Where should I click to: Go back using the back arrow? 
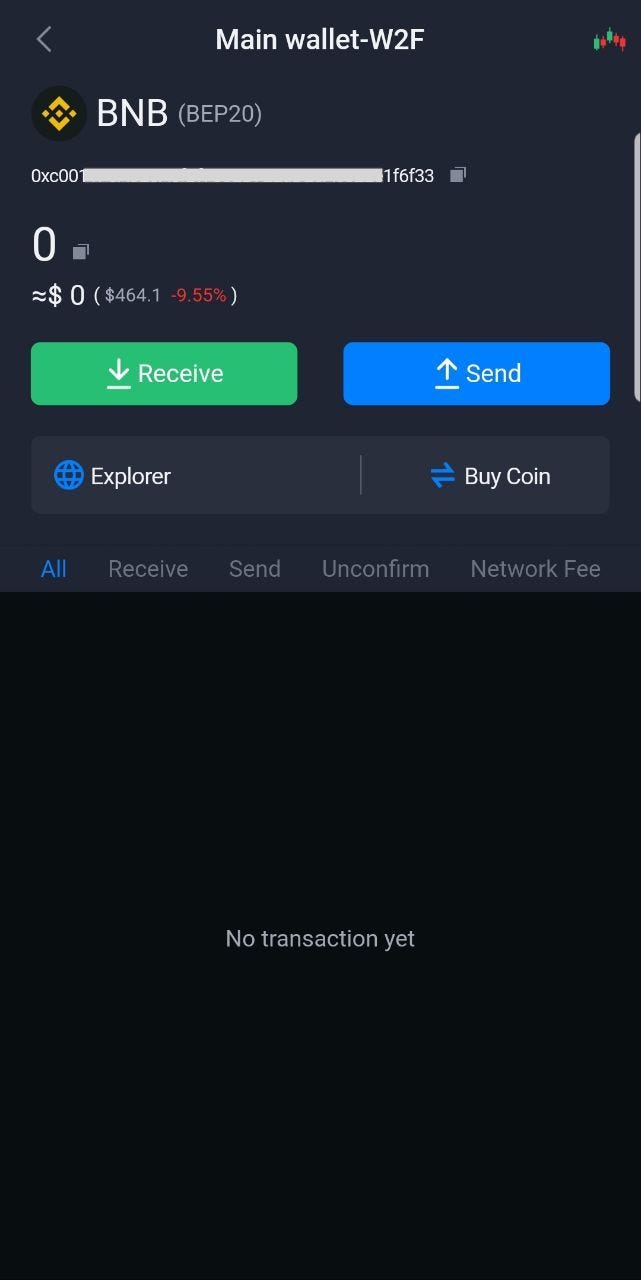tap(44, 40)
